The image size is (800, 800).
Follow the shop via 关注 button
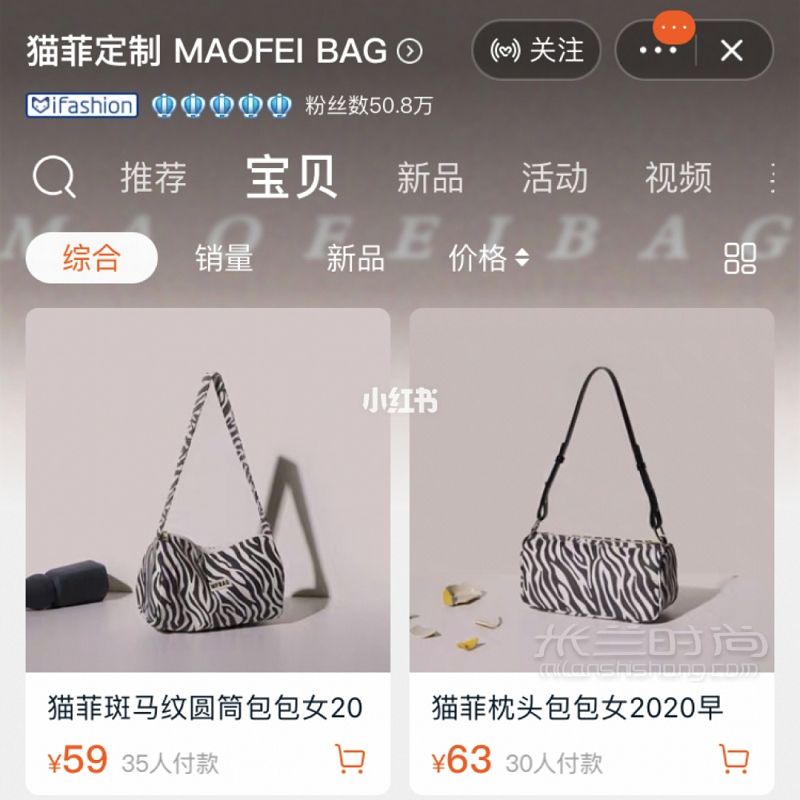[x=536, y=51]
